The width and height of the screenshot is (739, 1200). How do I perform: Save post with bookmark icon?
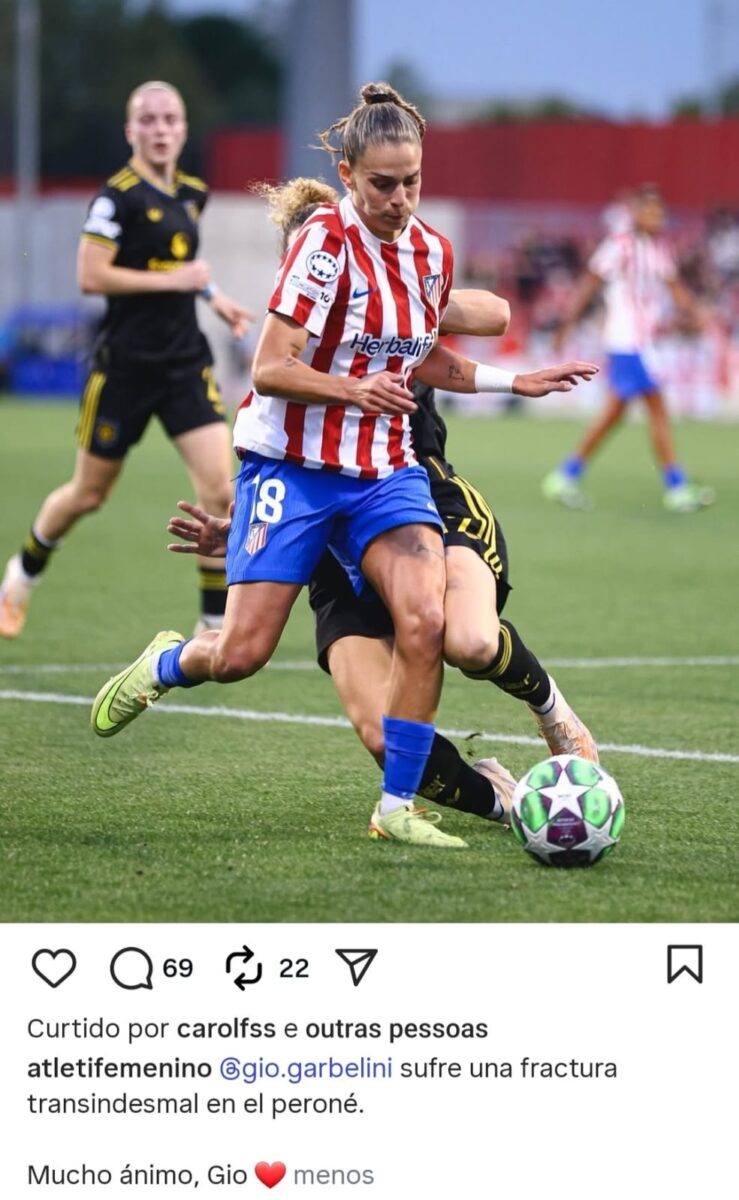click(x=685, y=964)
